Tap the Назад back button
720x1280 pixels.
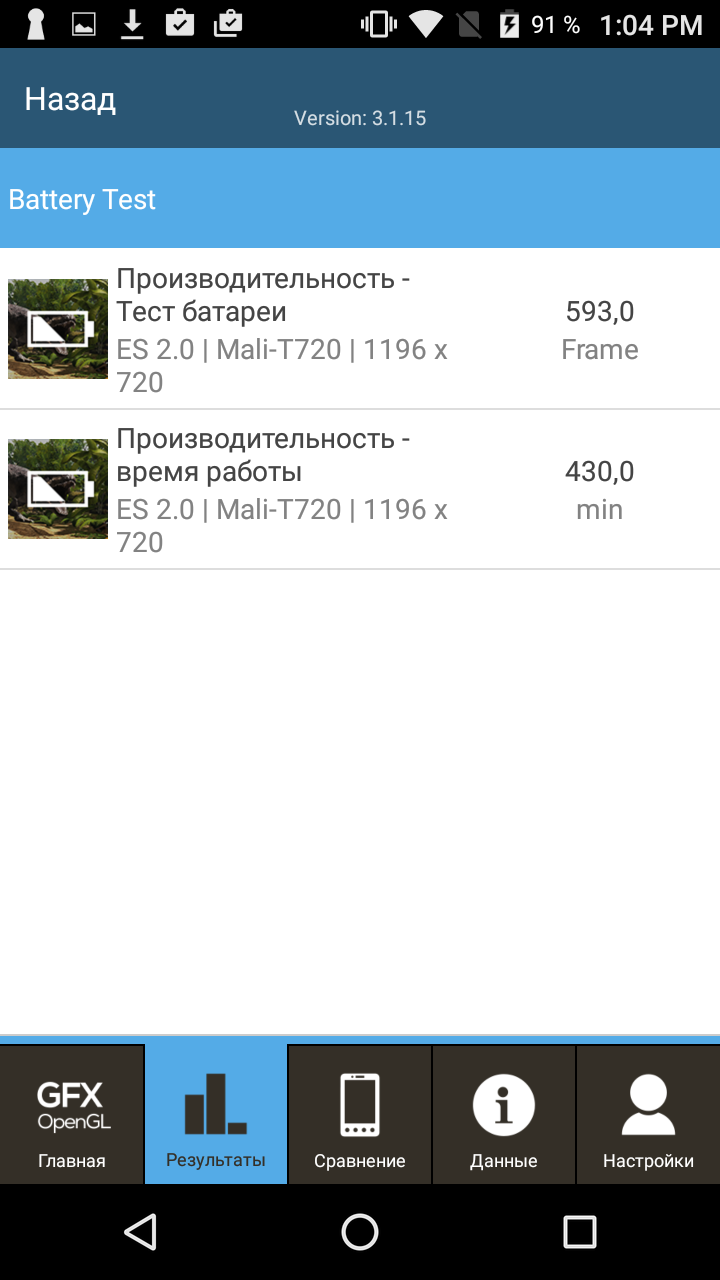(70, 99)
